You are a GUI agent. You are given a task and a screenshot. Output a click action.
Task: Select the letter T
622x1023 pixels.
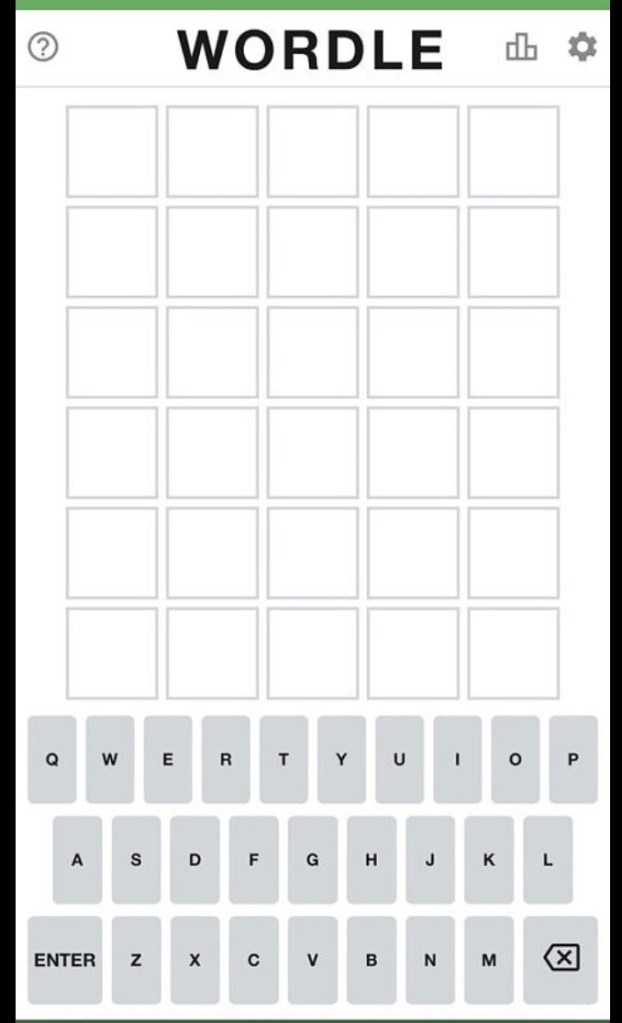[x=284, y=759]
